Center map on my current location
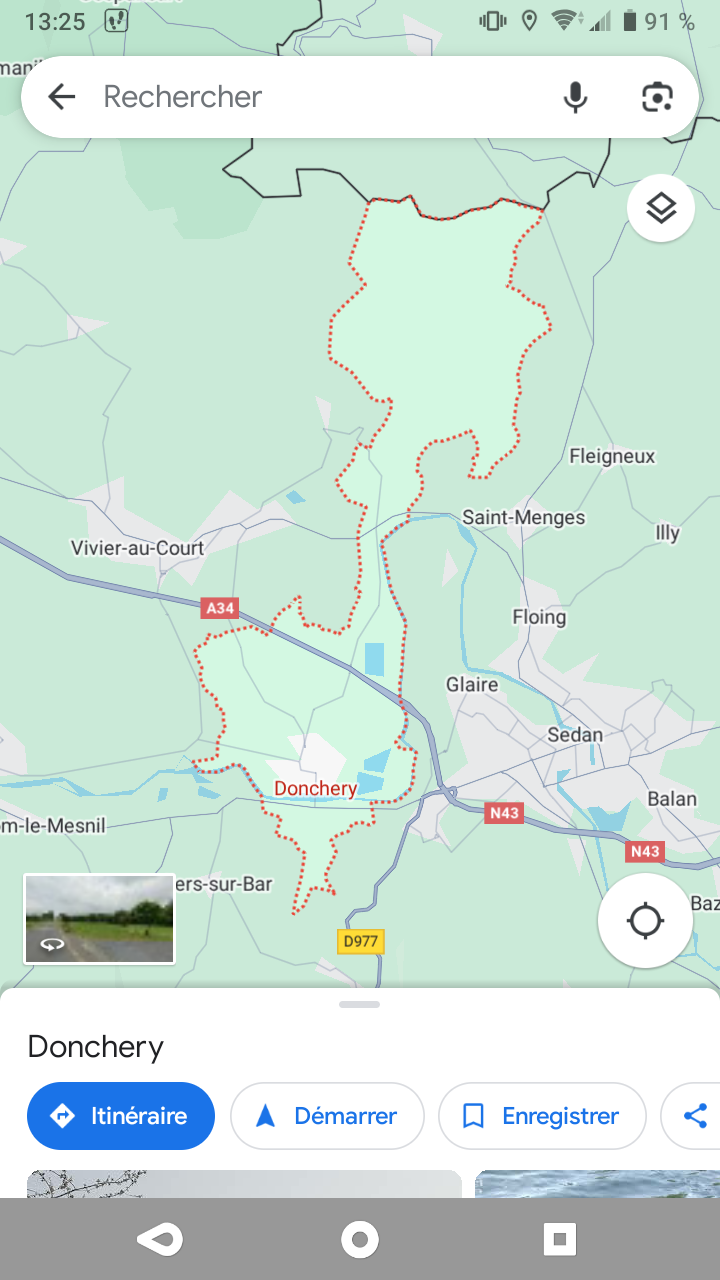This screenshot has width=720, height=1280. tap(645, 920)
